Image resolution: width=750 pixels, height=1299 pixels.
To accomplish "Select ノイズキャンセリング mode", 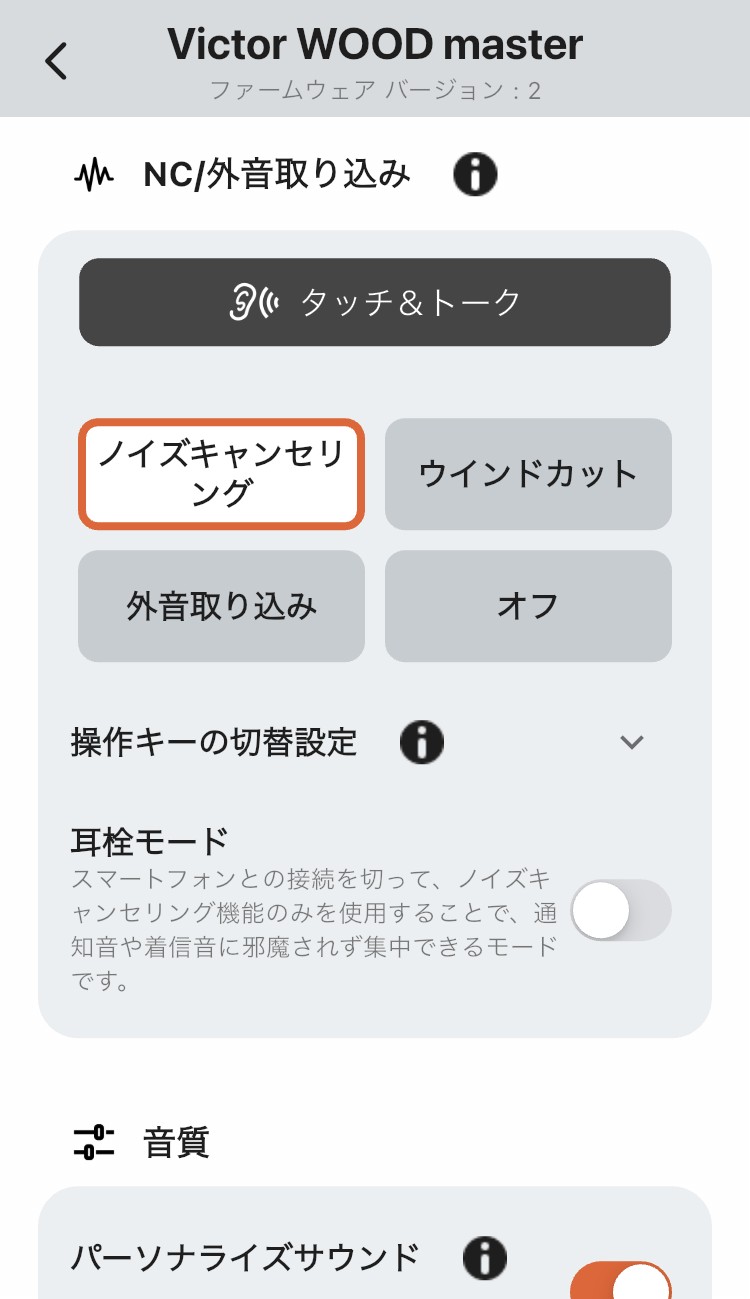I will point(221,474).
